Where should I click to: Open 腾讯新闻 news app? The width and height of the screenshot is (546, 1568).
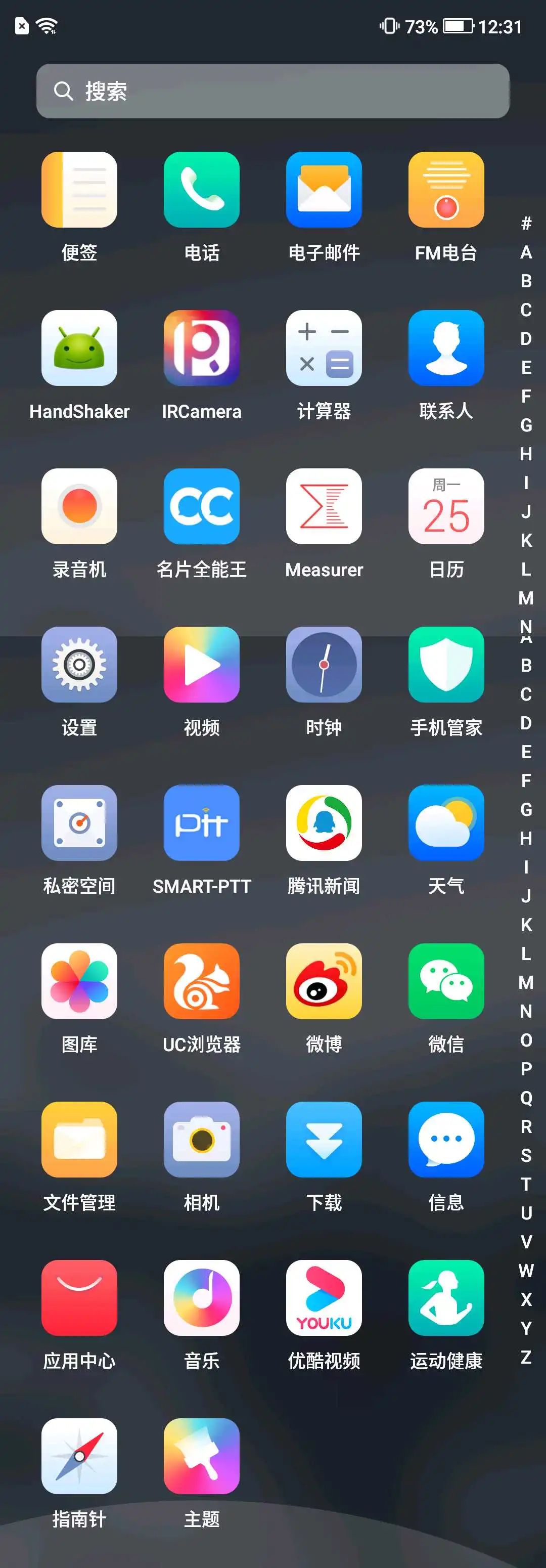324,823
